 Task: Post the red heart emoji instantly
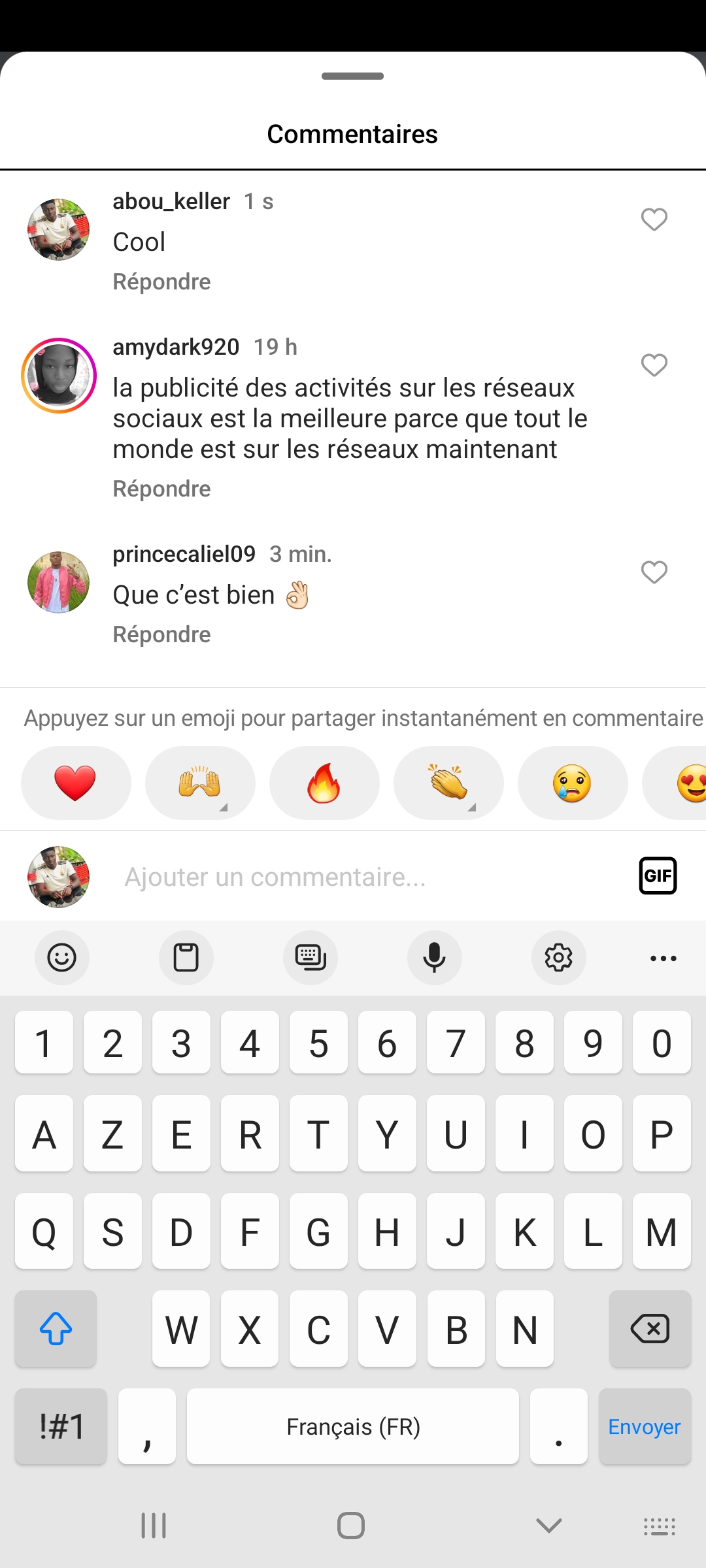76,783
